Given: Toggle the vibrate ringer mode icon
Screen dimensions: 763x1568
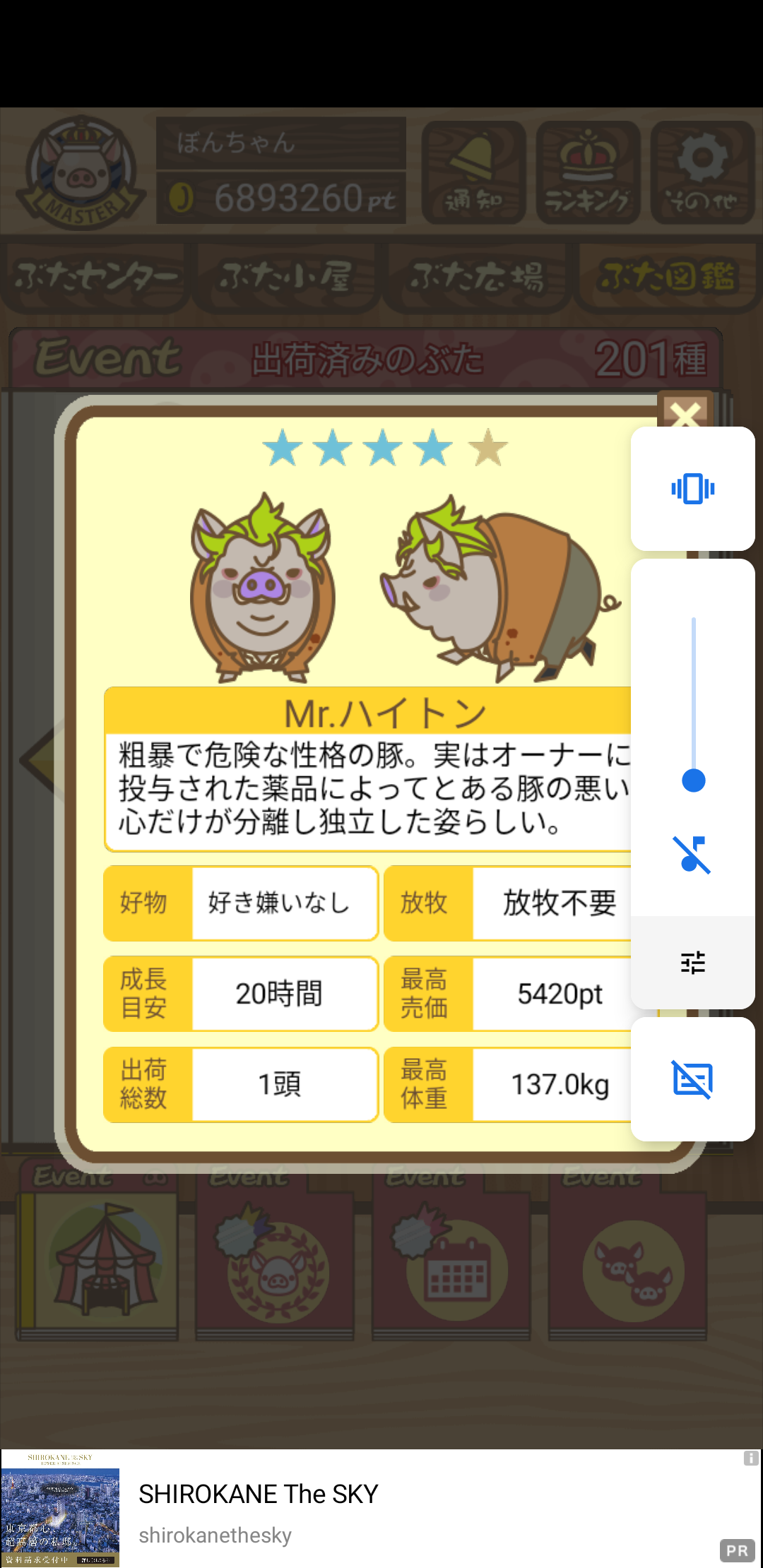Looking at the screenshot, I should click(693, 489).
